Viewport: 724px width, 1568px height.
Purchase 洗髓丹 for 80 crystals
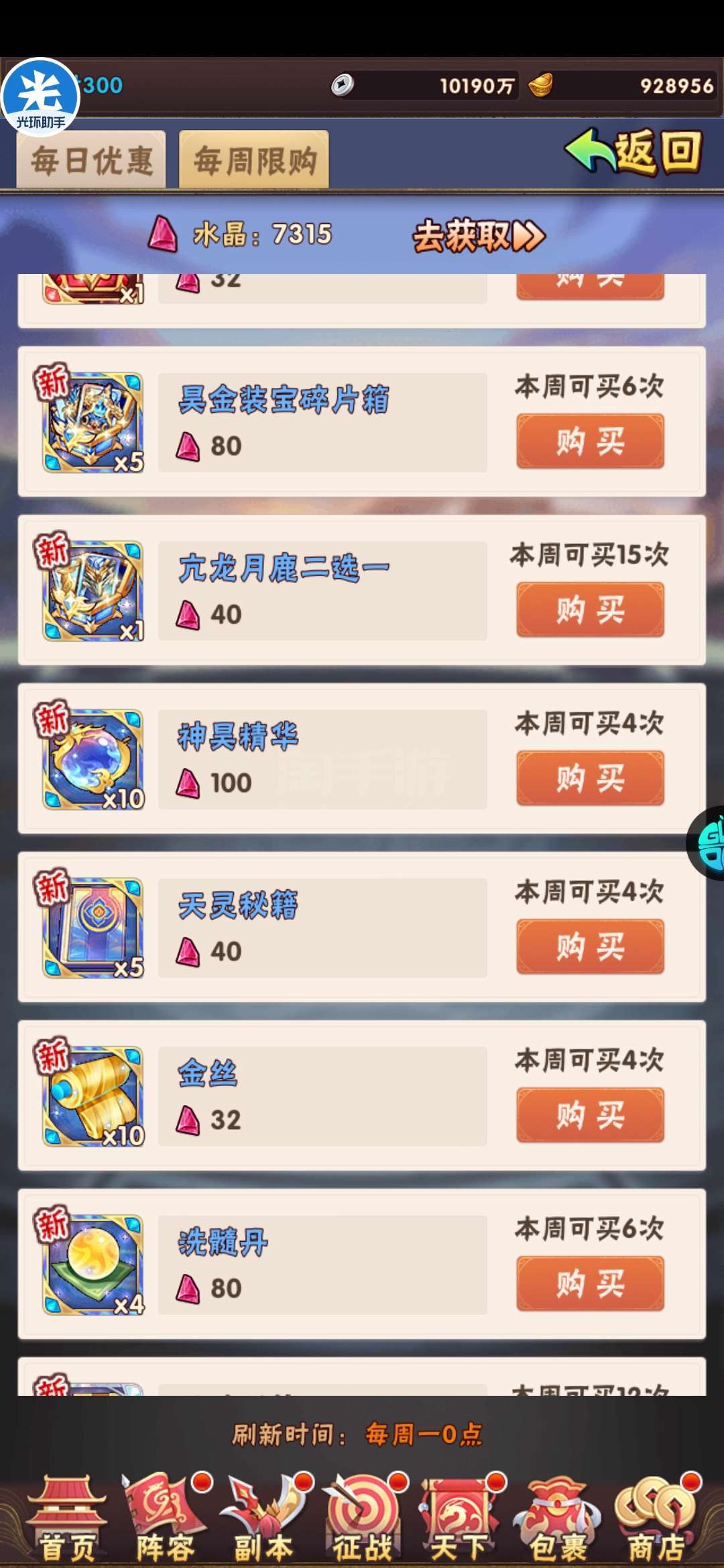590,1284
